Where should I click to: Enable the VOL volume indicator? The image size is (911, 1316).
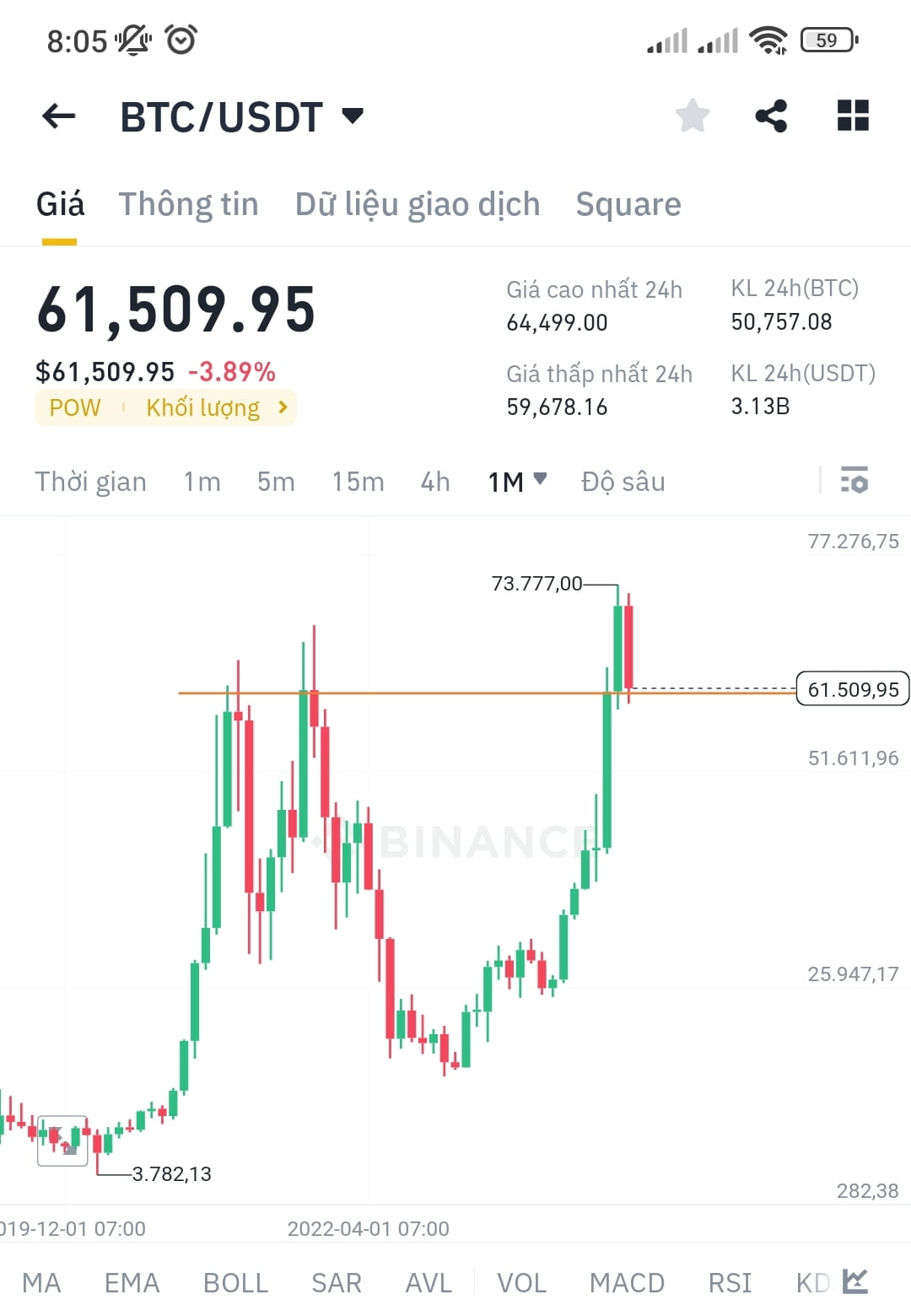click(521, 1282)
